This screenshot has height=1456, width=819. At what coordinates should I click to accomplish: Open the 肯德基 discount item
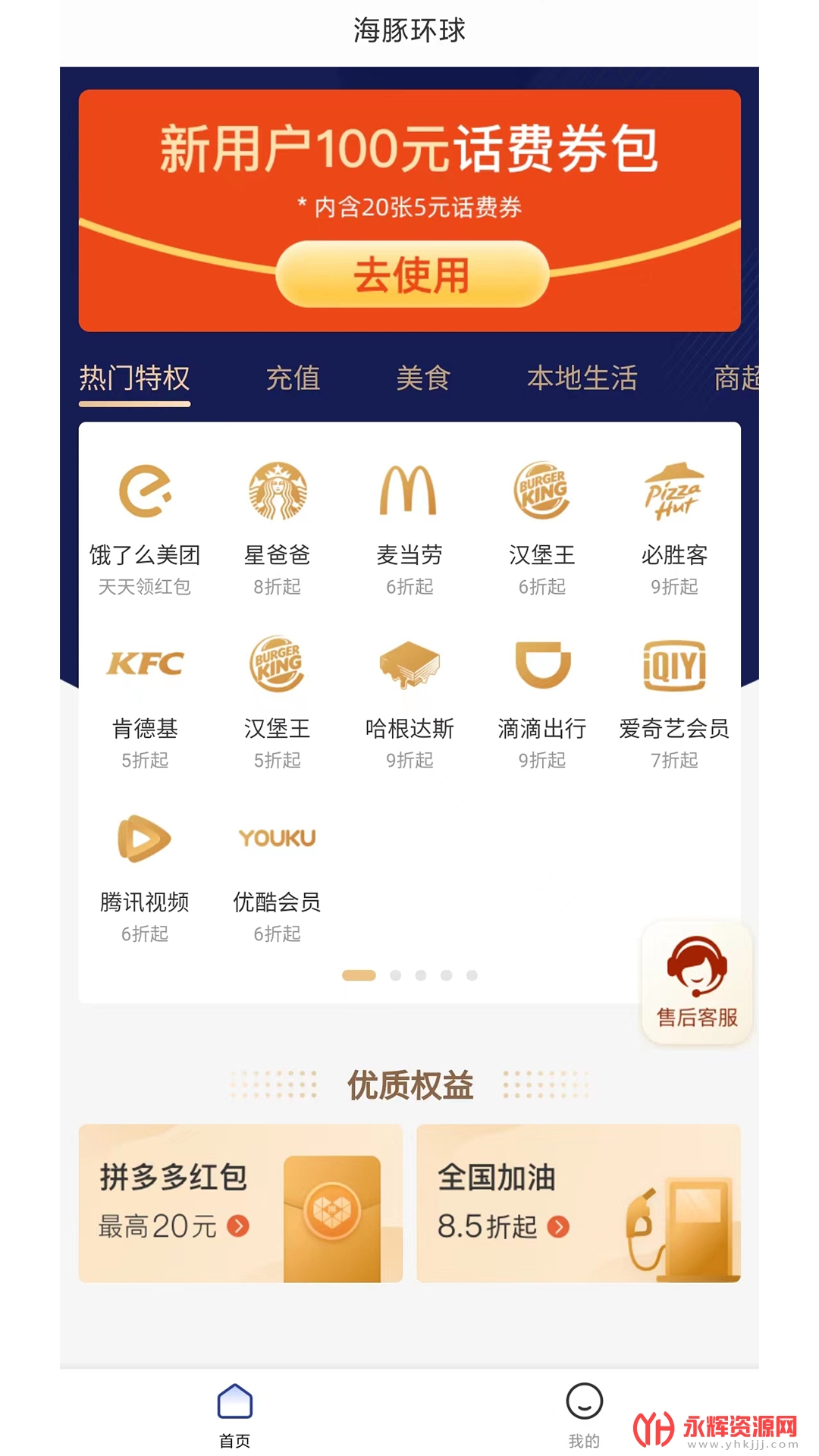145,701
